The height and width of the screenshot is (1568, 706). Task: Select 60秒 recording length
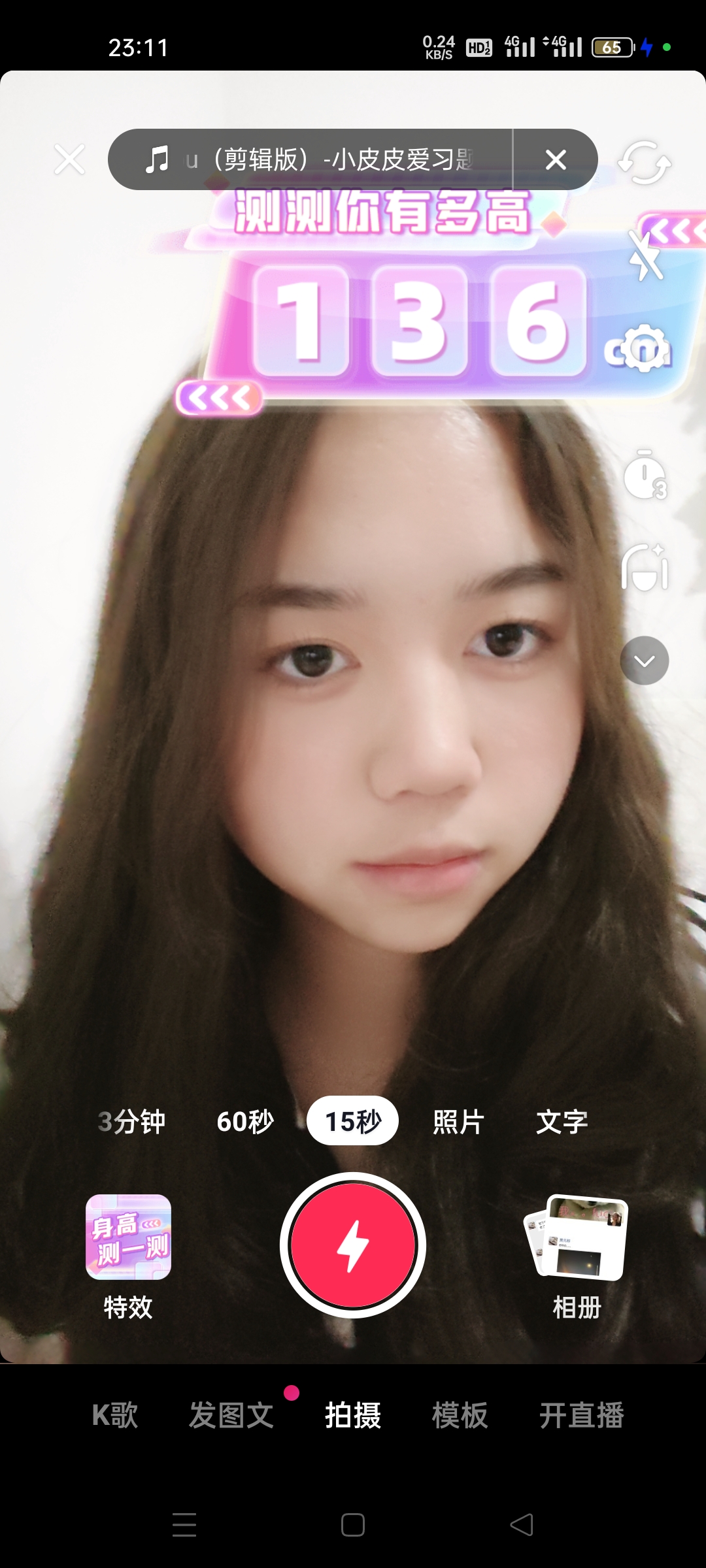[x=245, y=1121]
